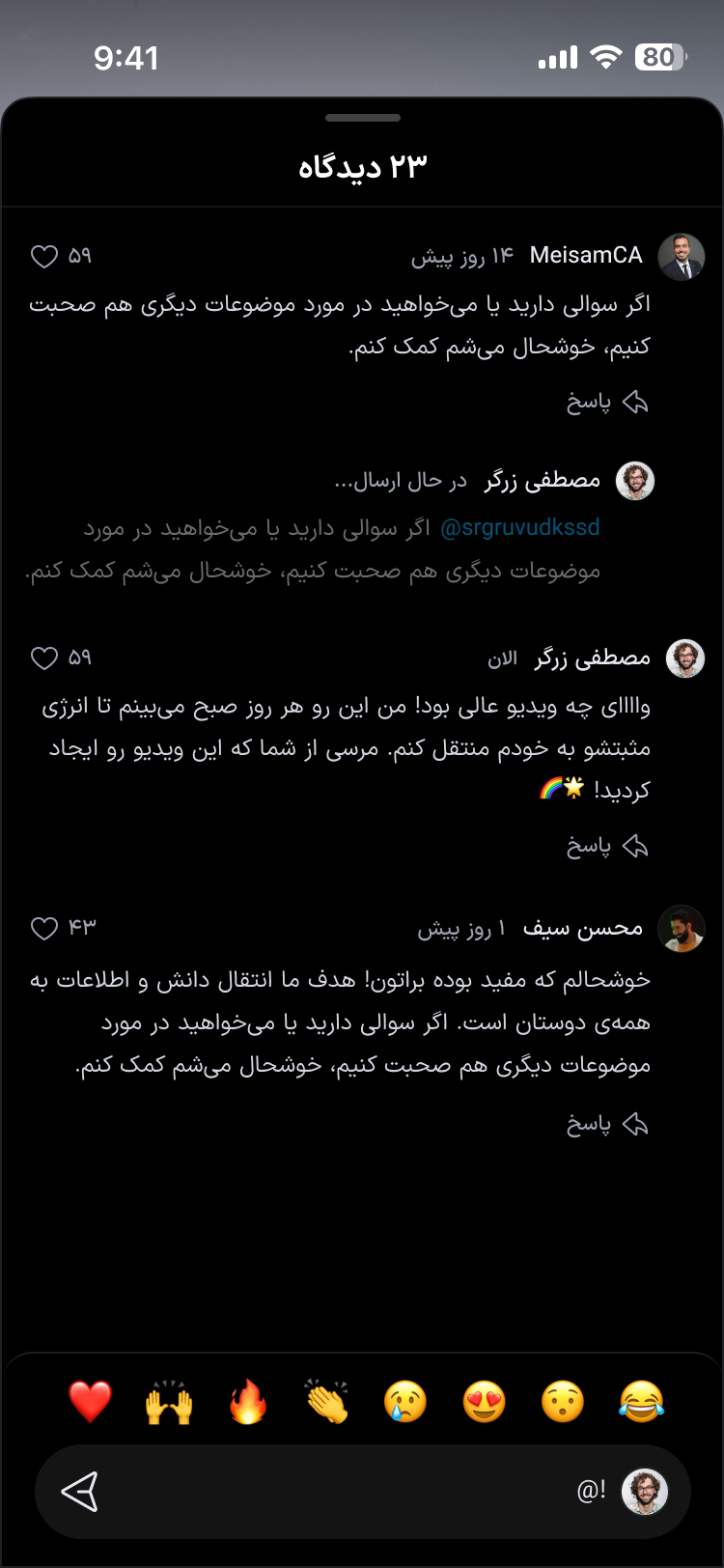Screen dimensions: 724x1568
Task: Insert the surprised face emoji
Action: coord(563,1402)
